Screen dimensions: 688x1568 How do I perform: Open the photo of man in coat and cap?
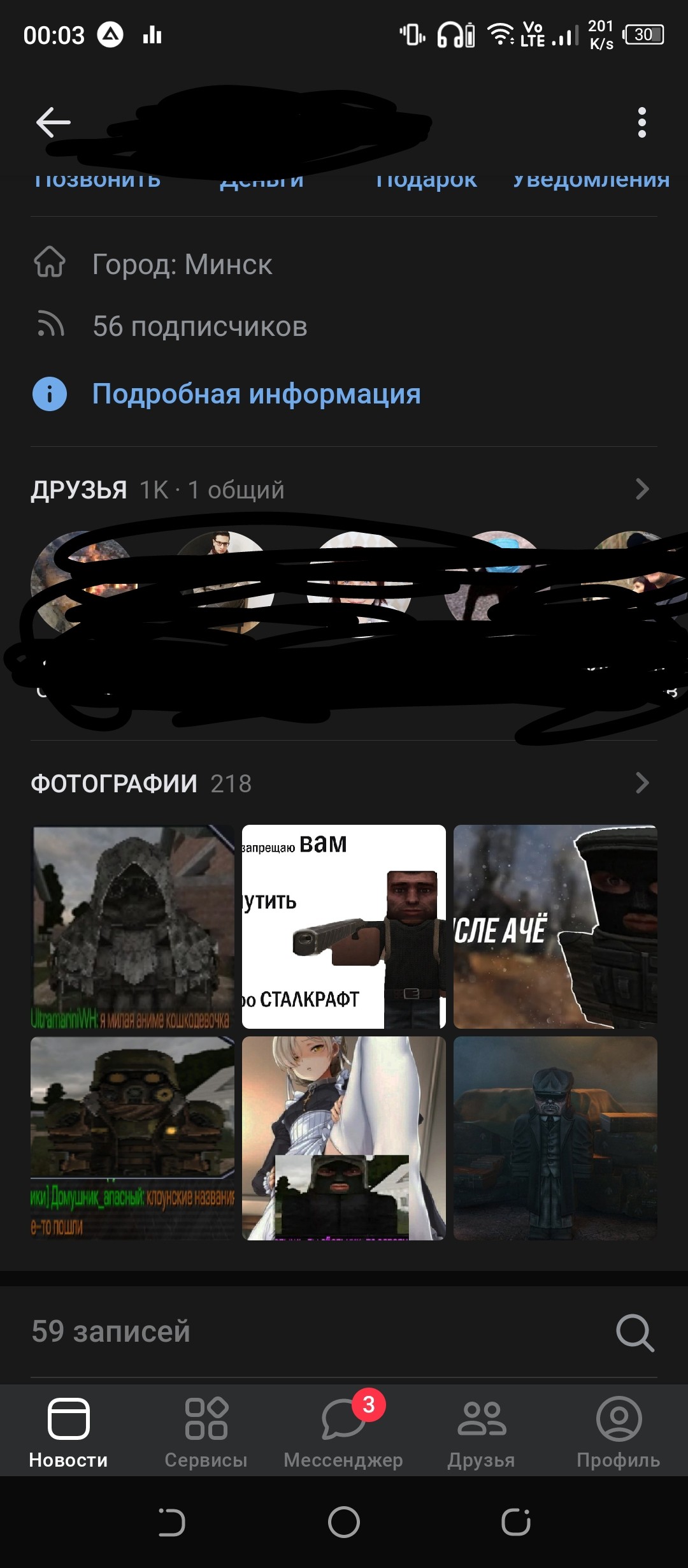[555, 1138]
